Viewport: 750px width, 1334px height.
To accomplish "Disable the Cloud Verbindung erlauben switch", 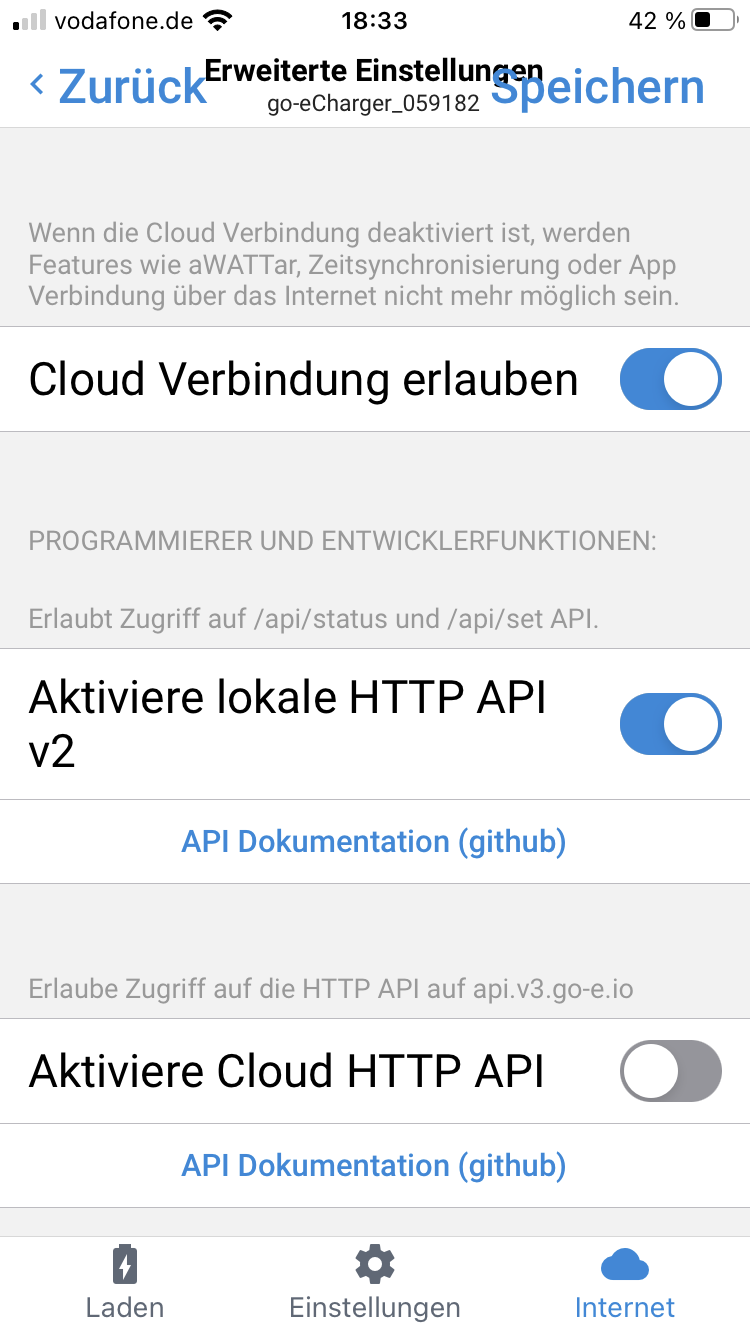I will point(670,379).
